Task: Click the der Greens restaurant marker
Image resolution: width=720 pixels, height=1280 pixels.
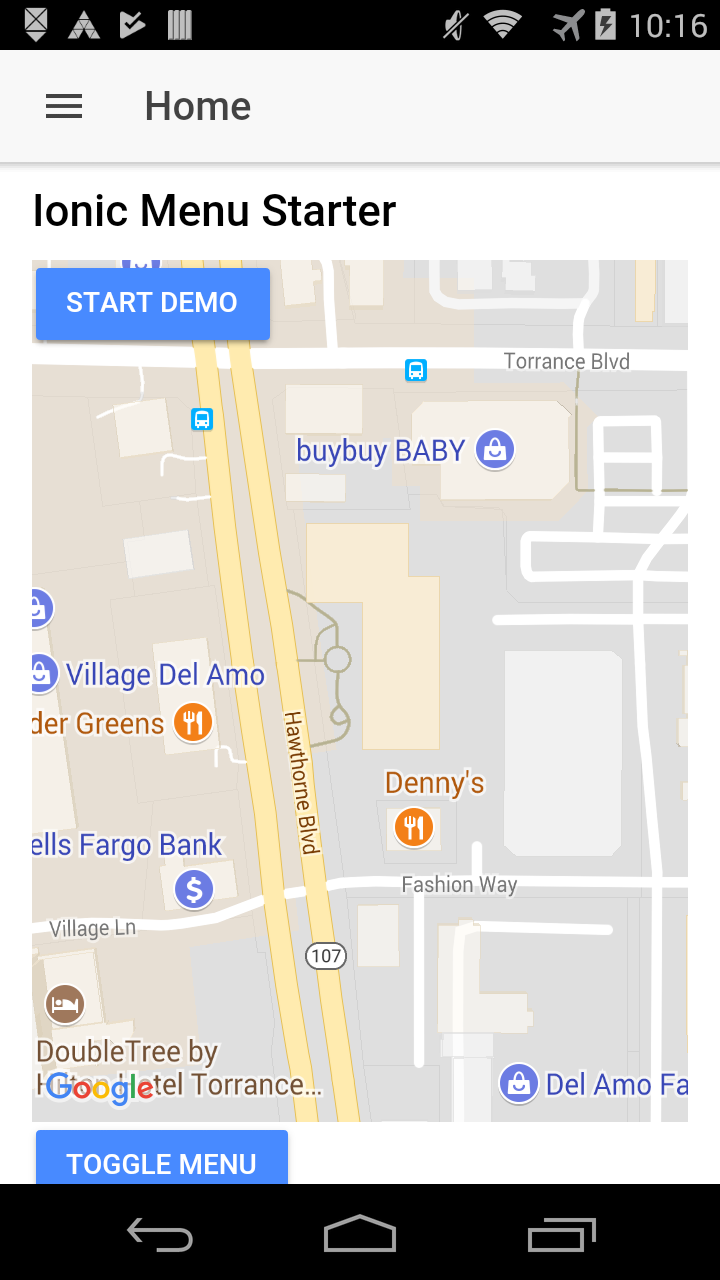Action: 192,722
